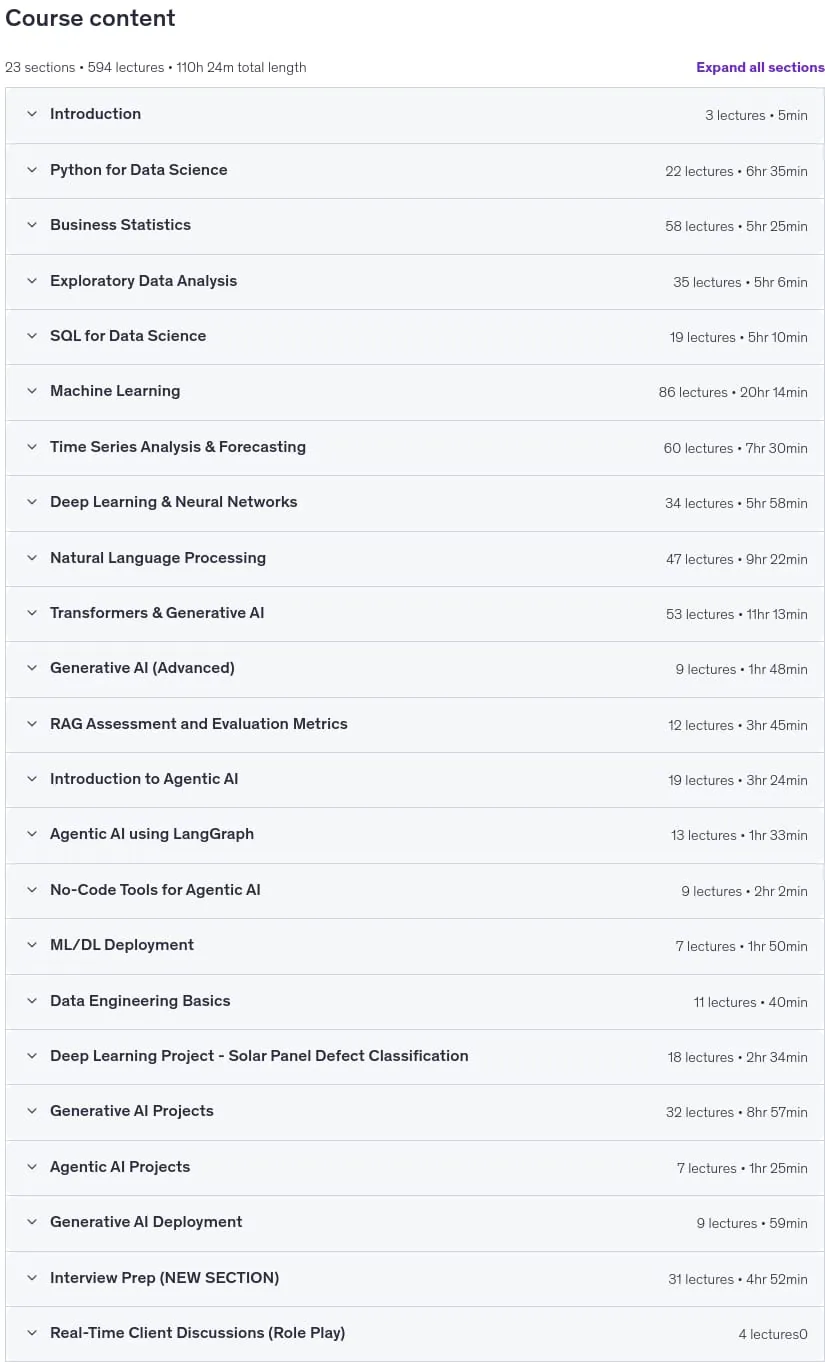Image resolution: width=825 pixels, height=1362 pixels.
Task: Open Natural Language Processing section
Action: click(415, 559)
